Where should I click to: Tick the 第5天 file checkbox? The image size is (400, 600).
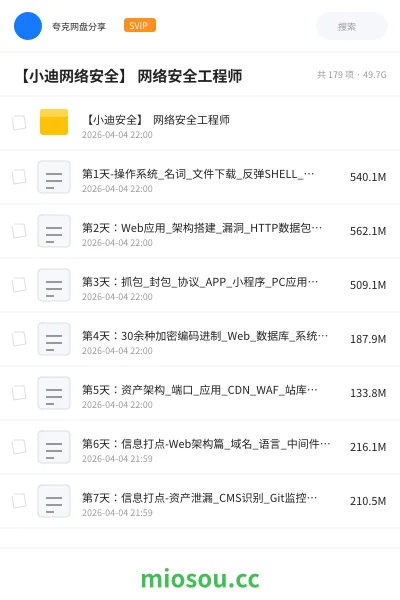pyautogui.click(x=19, y=393)
